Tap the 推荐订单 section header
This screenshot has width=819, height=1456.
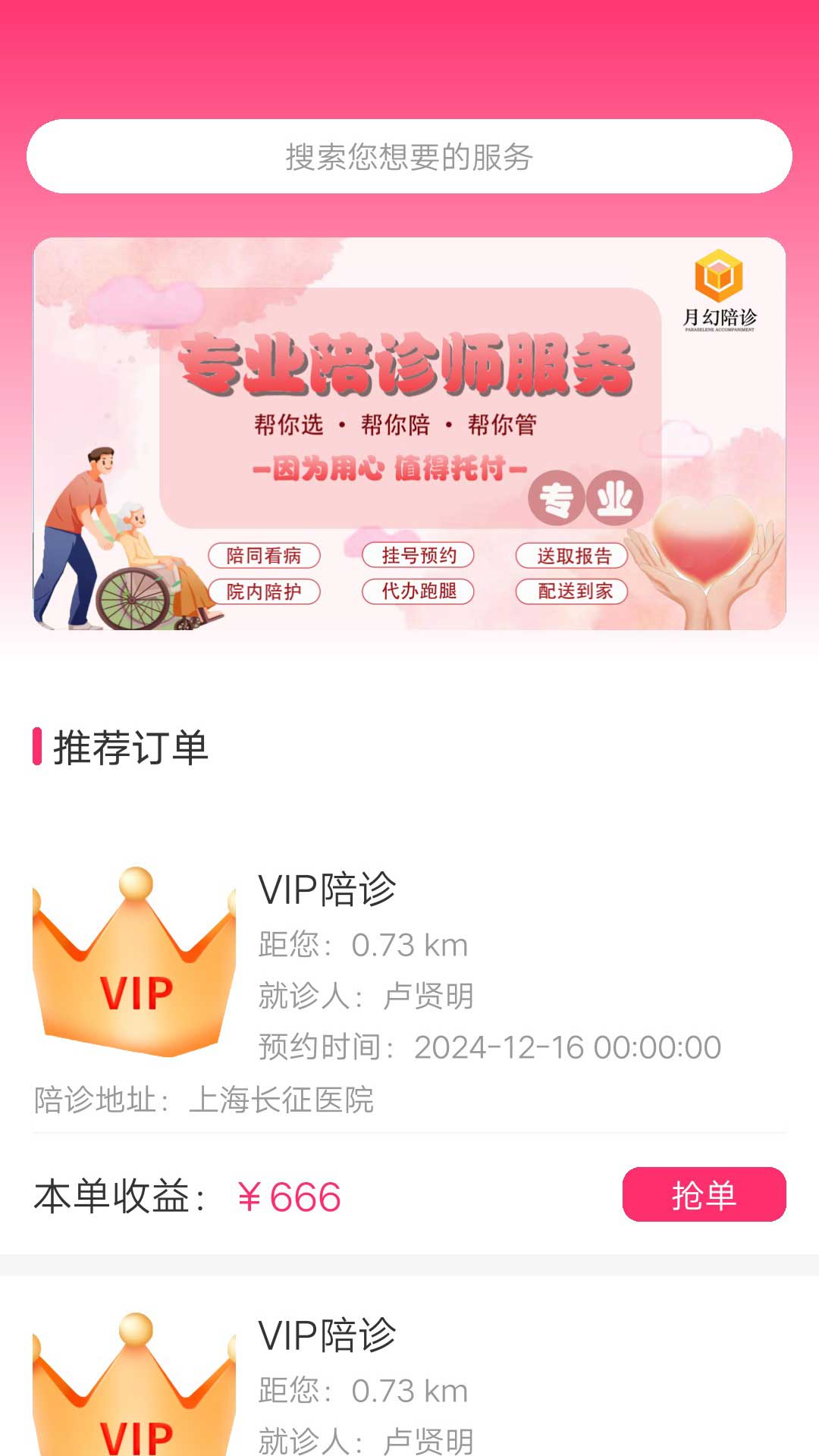coord(129,747)
